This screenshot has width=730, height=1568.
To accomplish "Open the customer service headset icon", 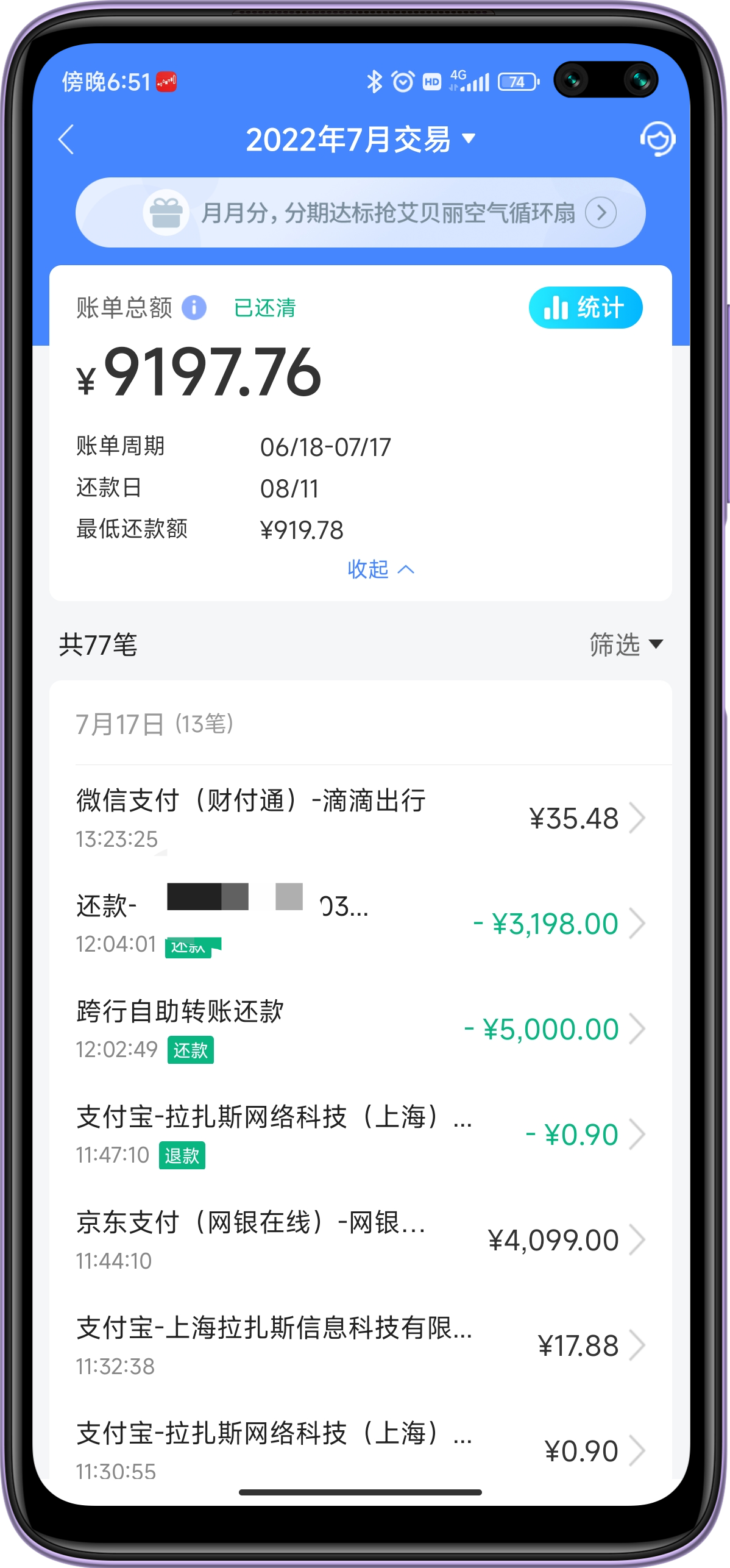I will coord(657,139).
